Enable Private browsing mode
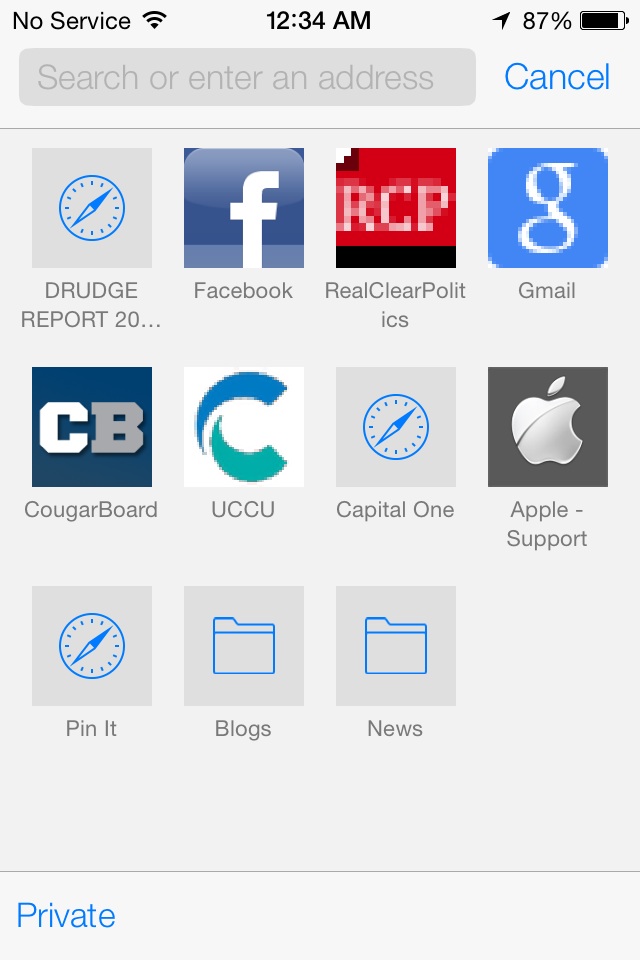The image size is (640, 960). coord(66,916)
